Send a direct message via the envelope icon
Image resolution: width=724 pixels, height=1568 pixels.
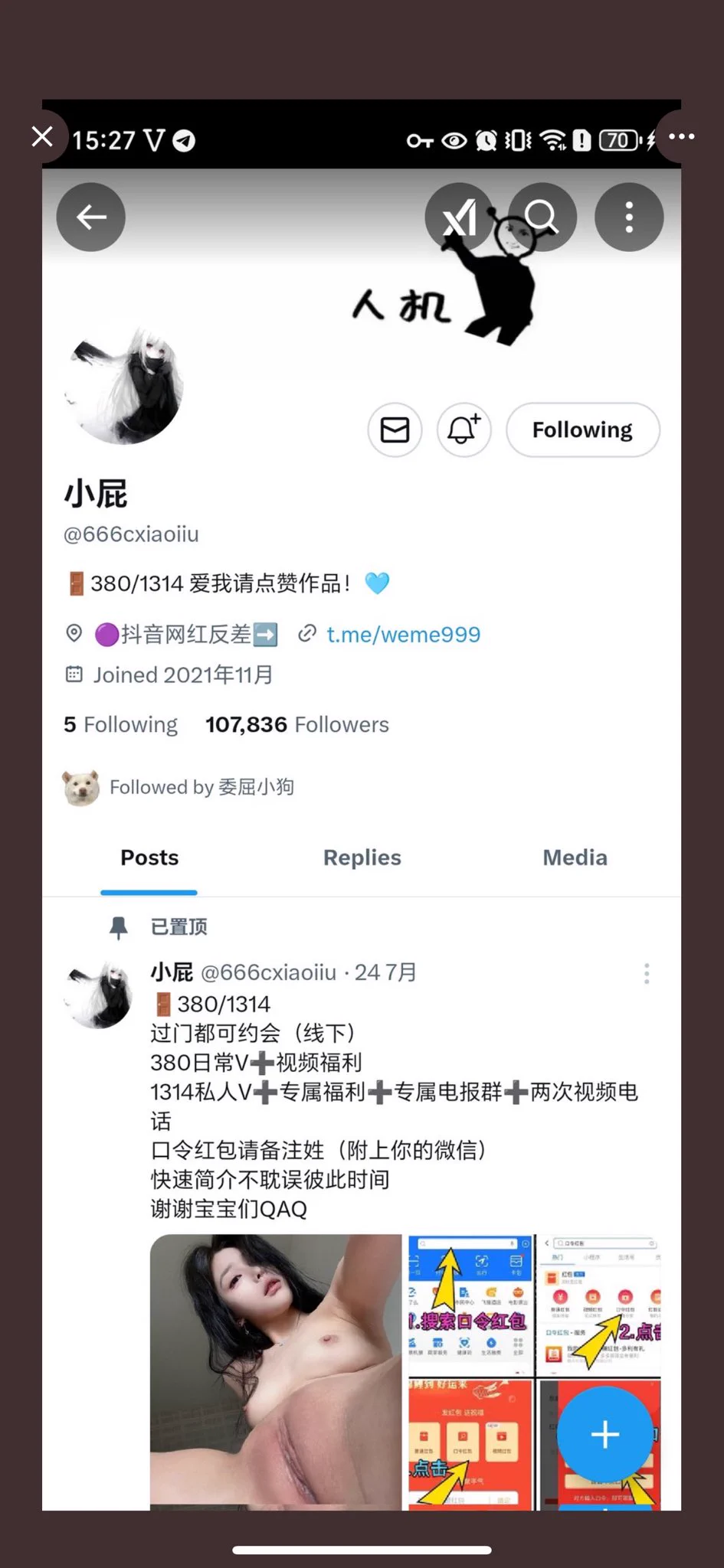[x=395, y=430]
